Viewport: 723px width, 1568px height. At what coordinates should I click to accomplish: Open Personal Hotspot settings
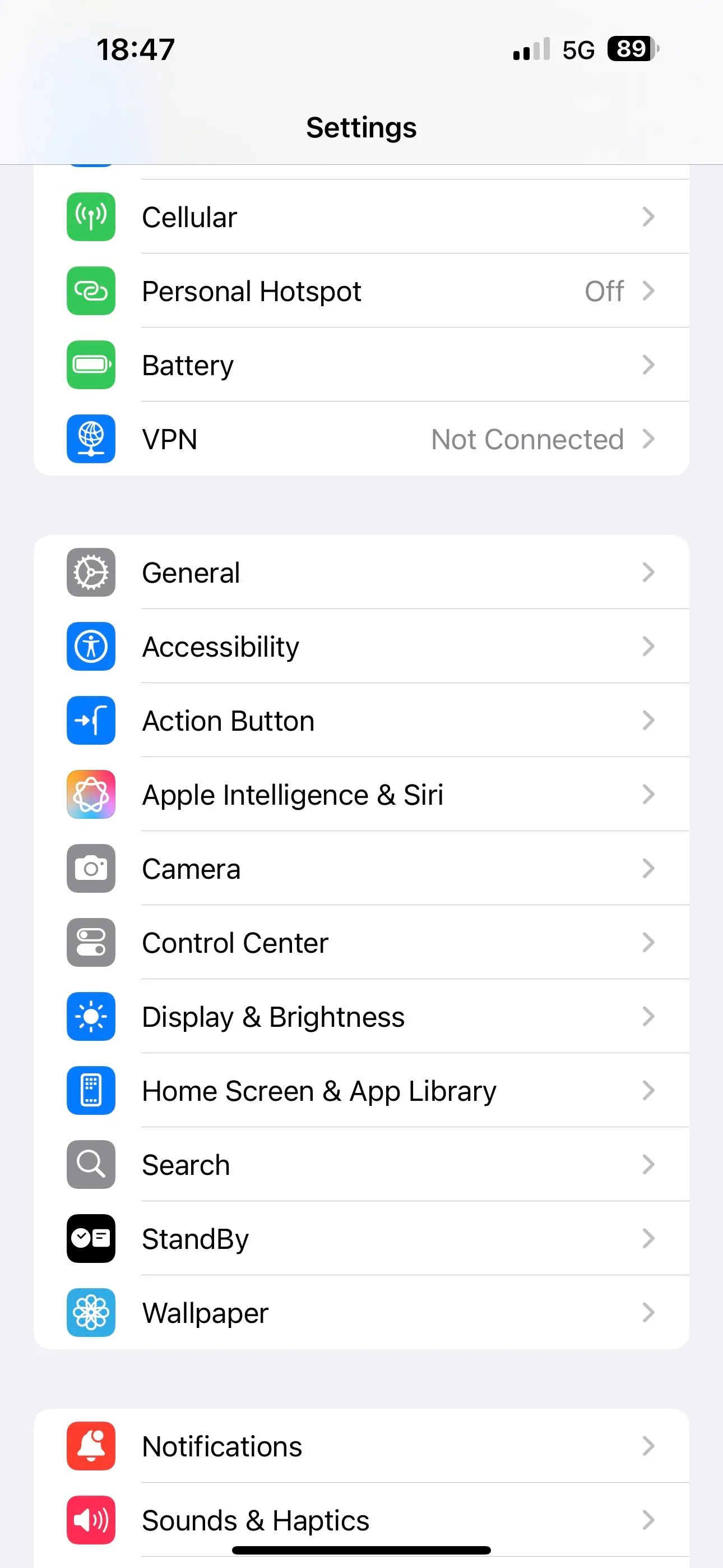[360, 291]
